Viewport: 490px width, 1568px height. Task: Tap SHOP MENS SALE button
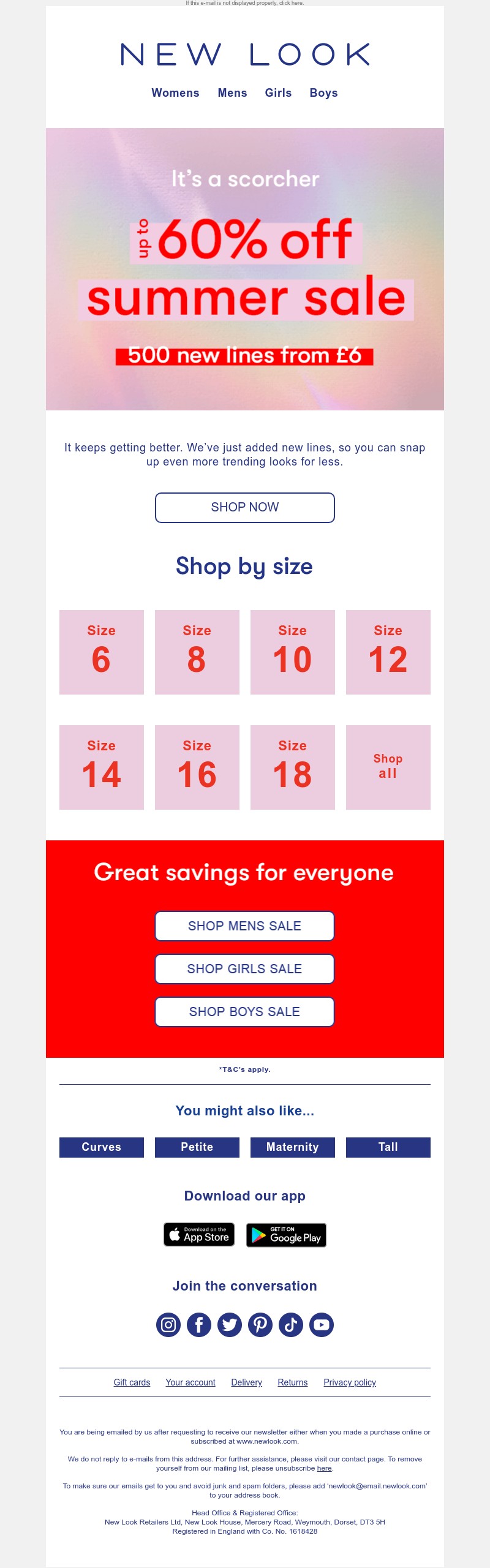(x=244, y=925)
